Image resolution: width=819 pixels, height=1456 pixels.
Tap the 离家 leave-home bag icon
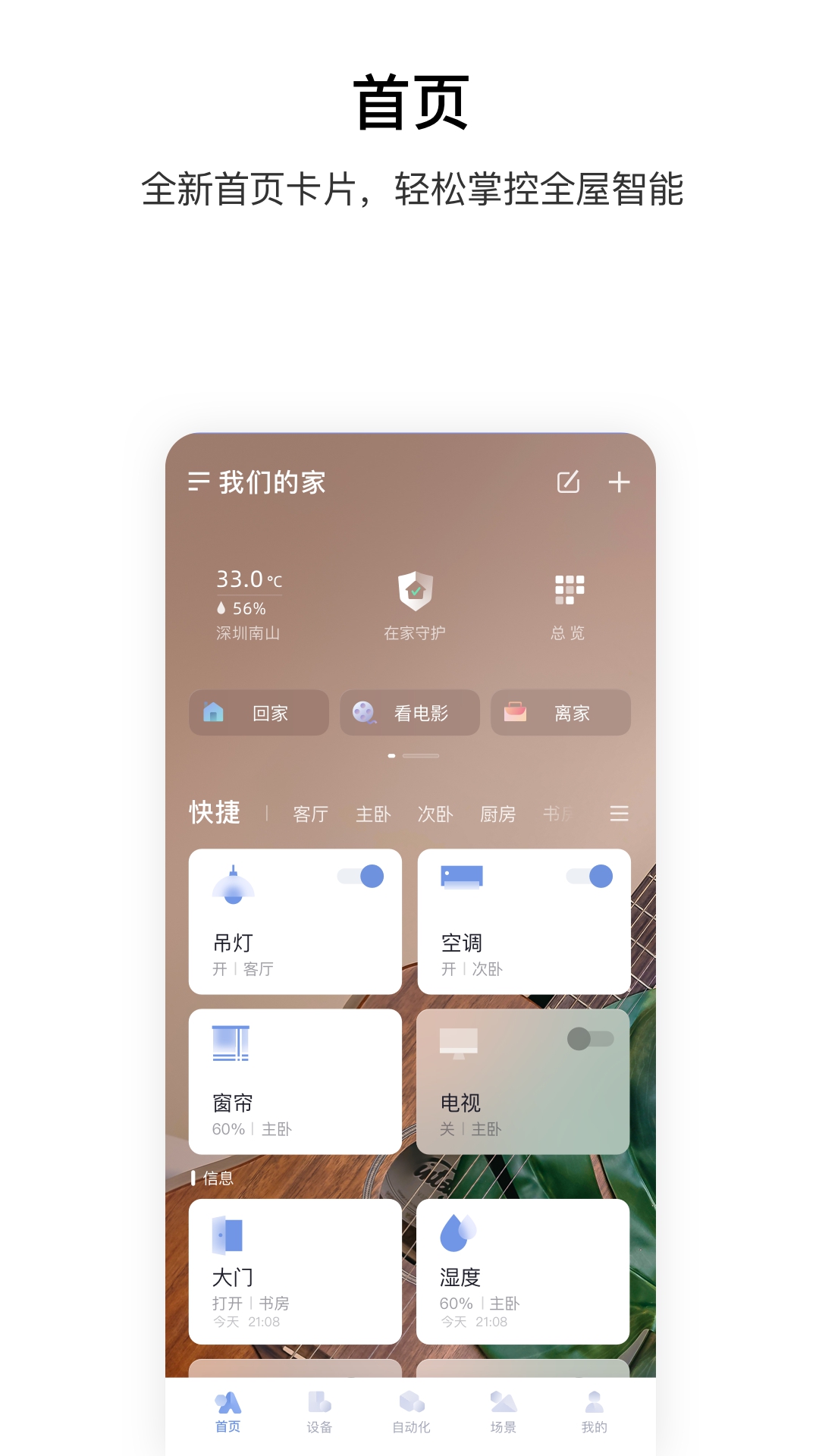516,711
